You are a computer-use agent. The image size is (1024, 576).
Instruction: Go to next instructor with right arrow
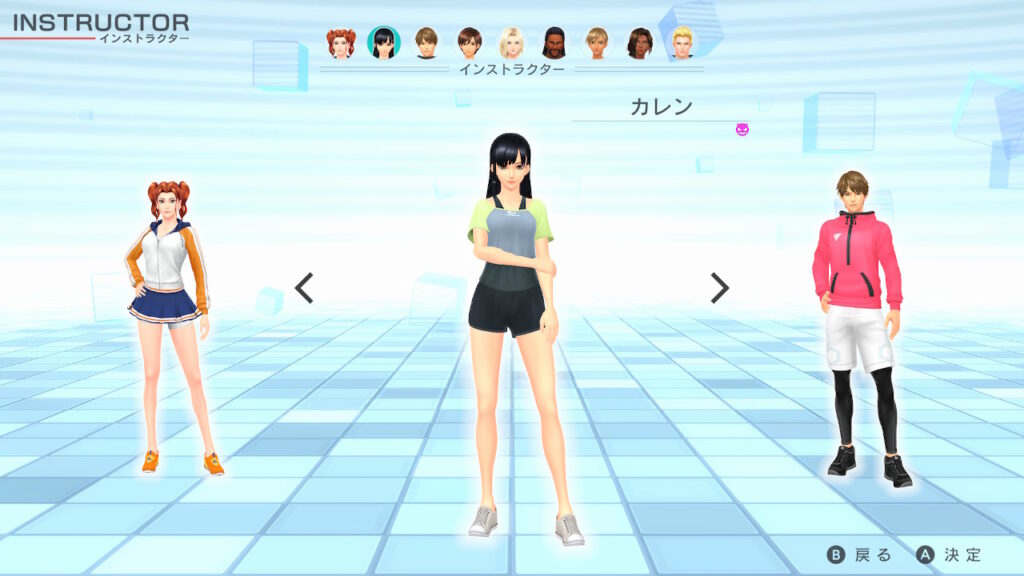pos(719,288)
